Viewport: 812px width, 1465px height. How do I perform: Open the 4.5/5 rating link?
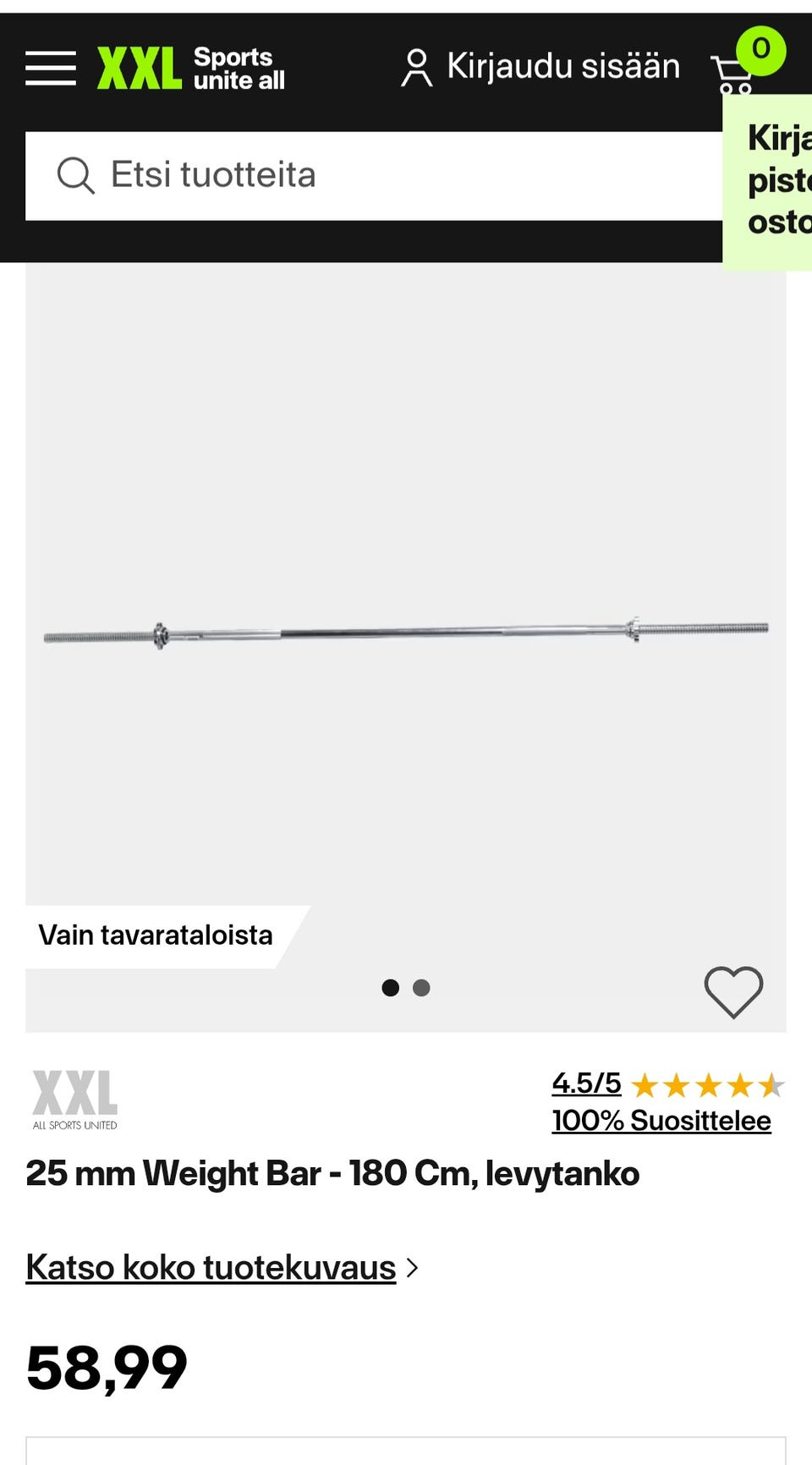(586, 1083)
